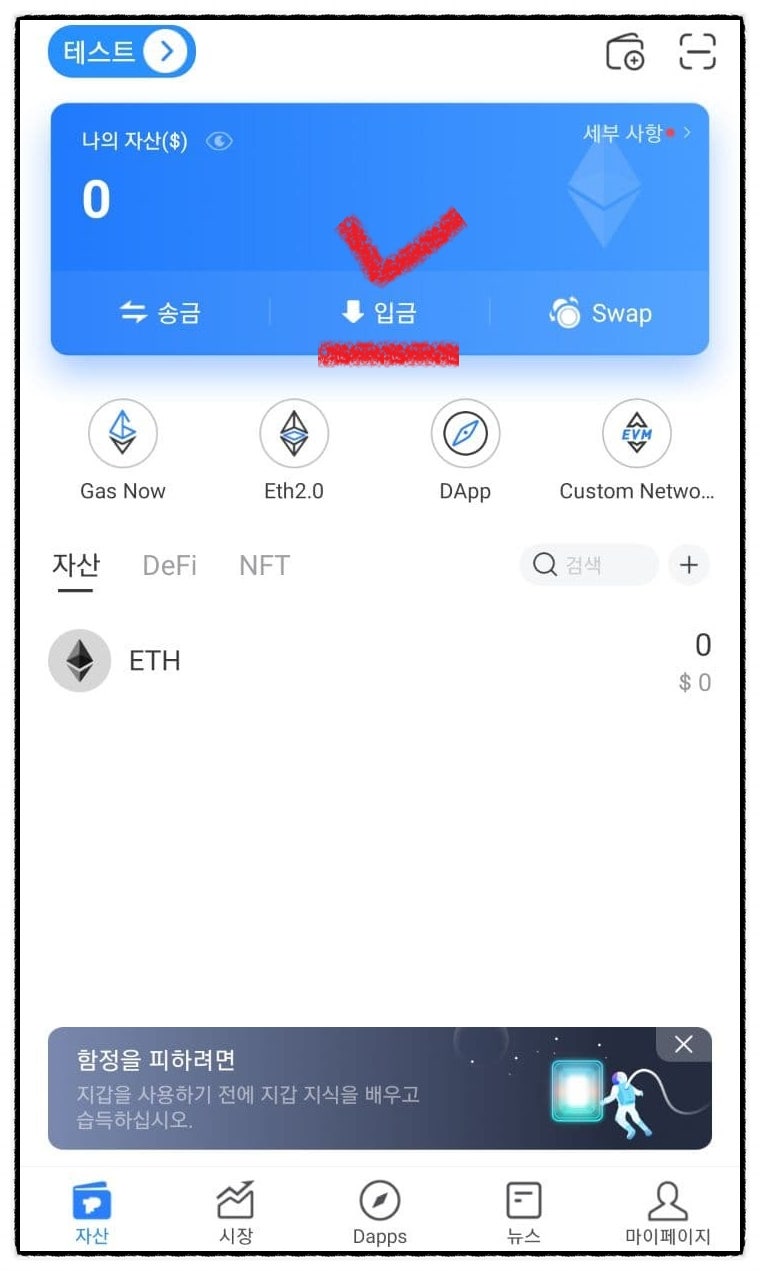Tap the QR code scanner icon
Image resolution: width=760 pixels, height=1271 pixels.
(697, 51)
